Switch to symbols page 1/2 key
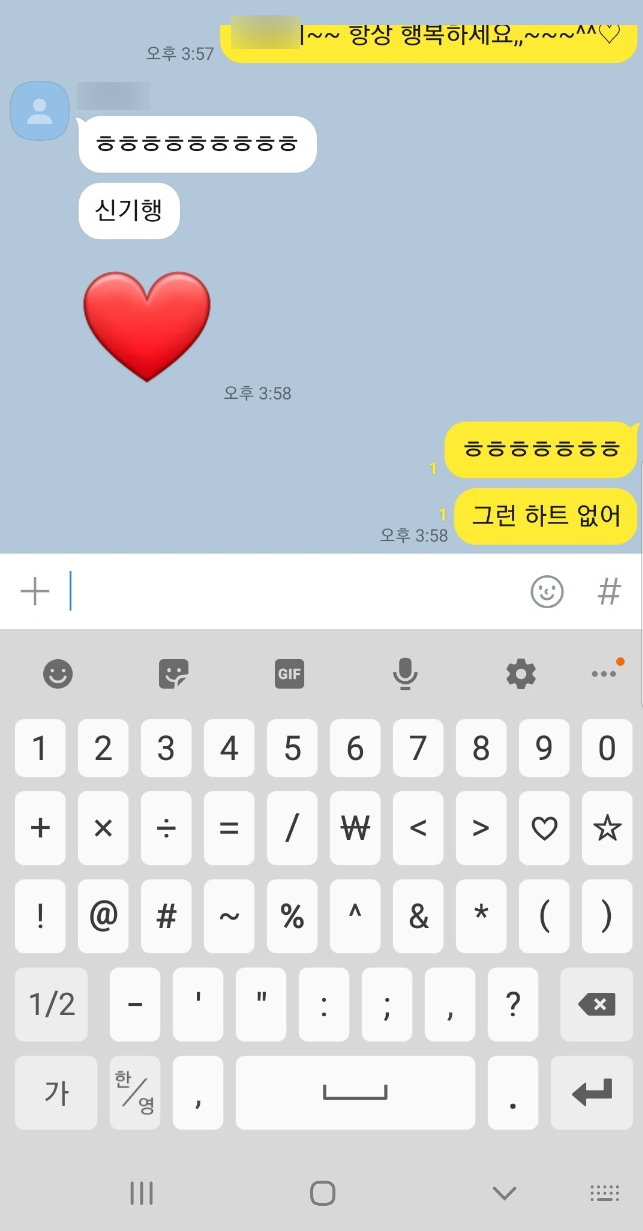This screenshot has height=1231, width=643. tap(51, 1005)
